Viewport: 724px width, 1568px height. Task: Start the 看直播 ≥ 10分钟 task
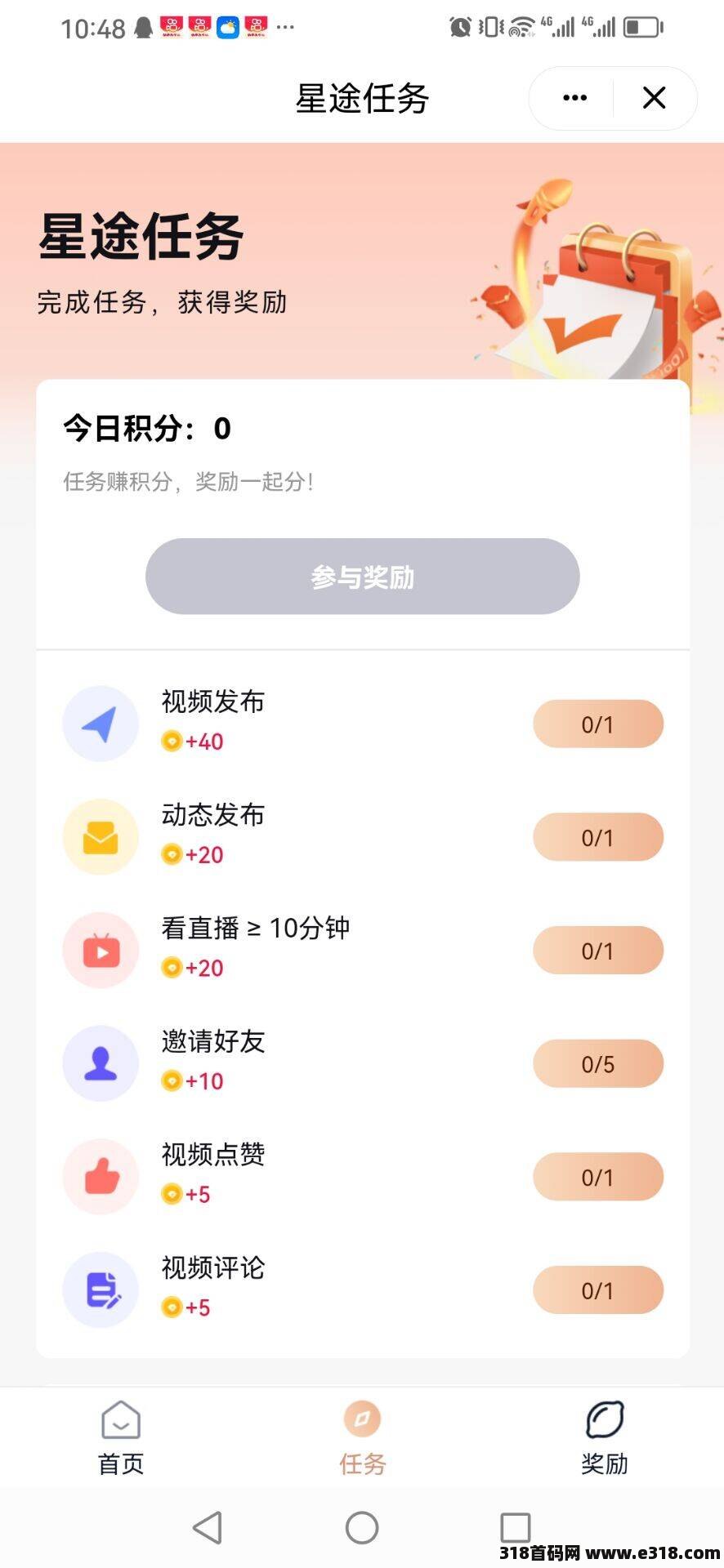pyautogui.click(x=597, y=951)
